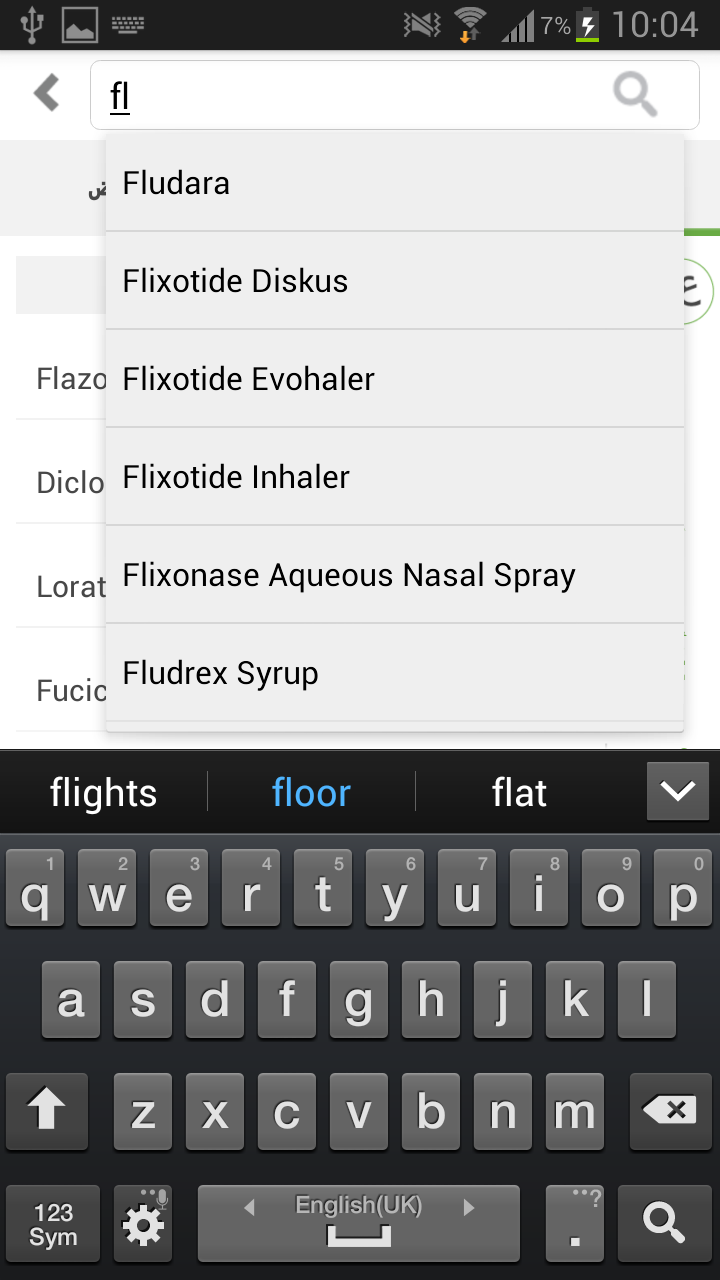Insert the highlighted word 'floor'
The image size is (720, 1280).
pyautogui.click(x=311, y=793)
